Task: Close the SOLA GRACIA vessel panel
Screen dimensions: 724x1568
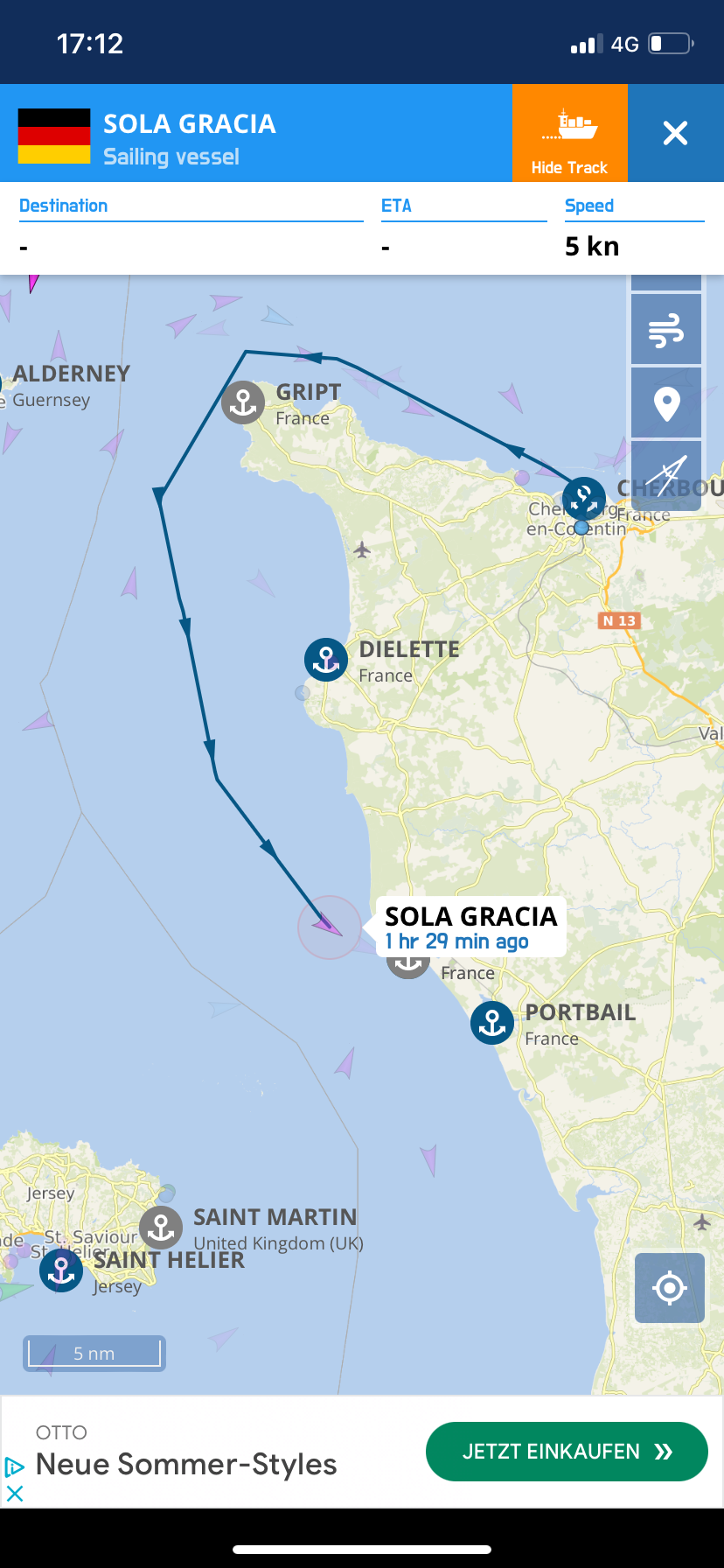Action: pos(675,133)
